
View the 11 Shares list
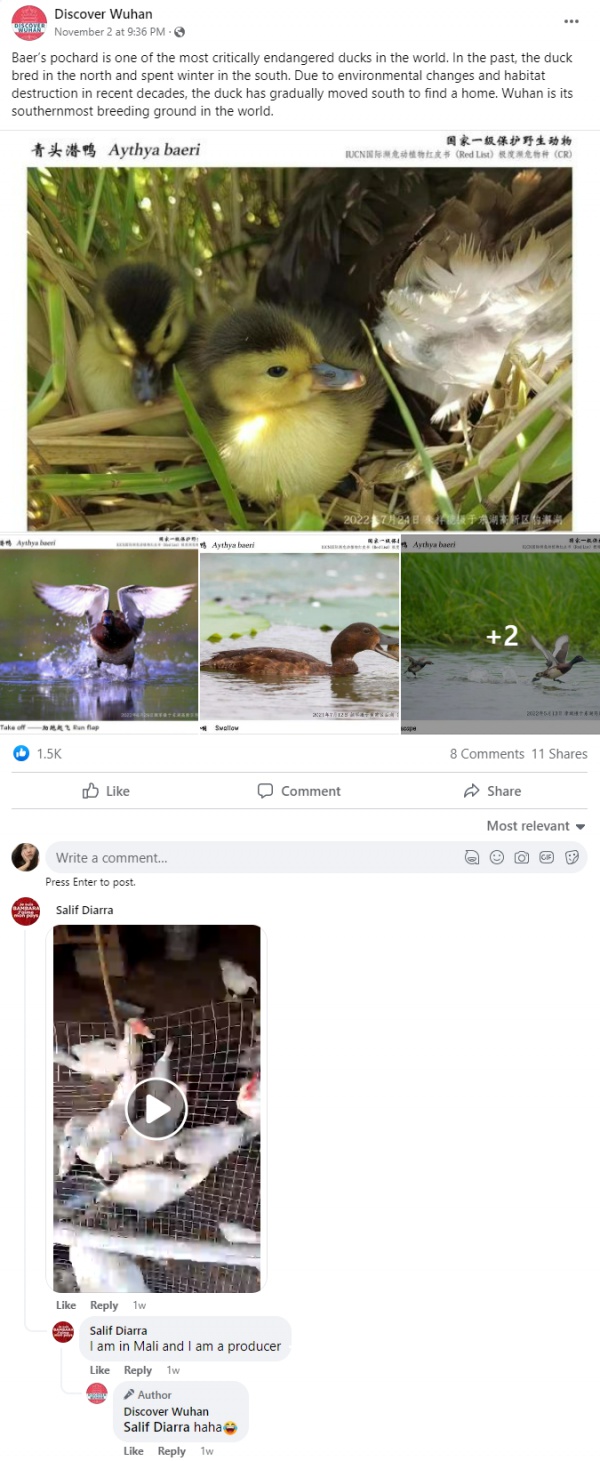pos(559,754)
